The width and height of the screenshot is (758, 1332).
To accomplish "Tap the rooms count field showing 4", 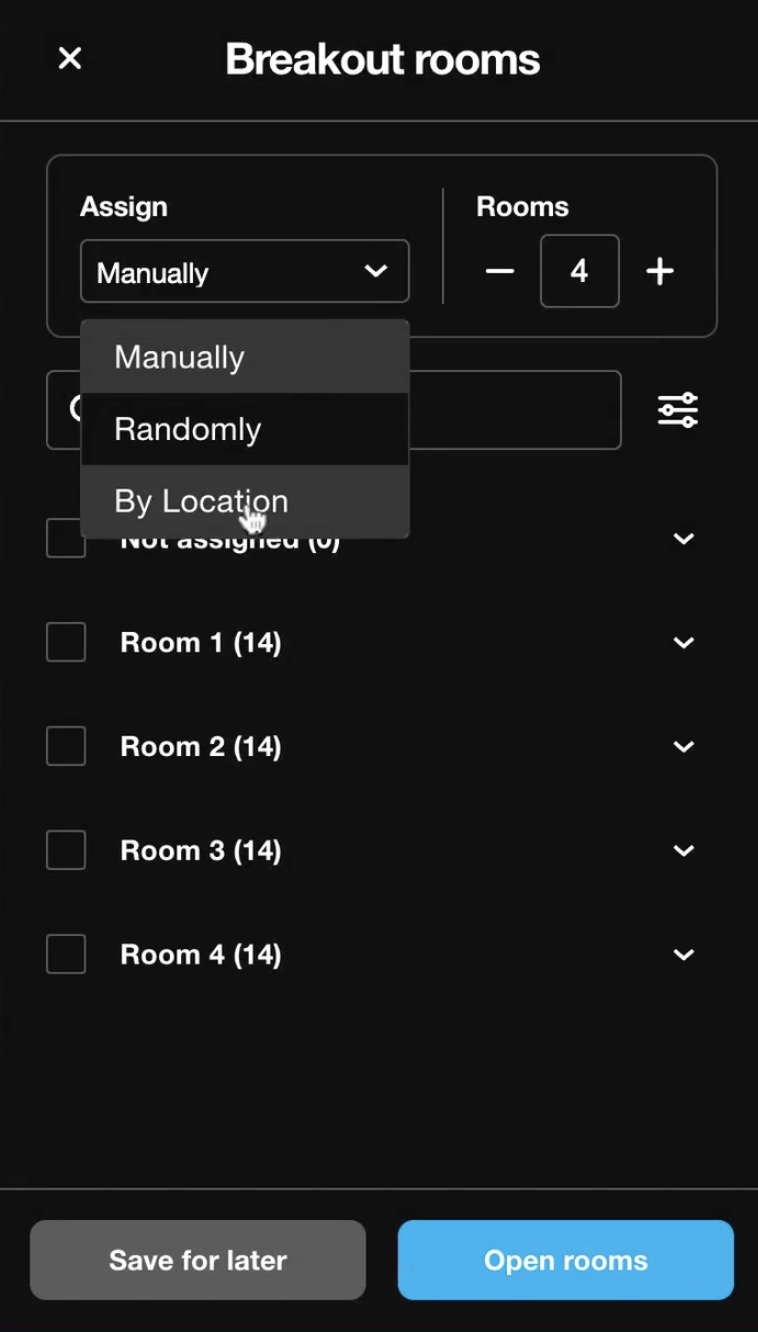I will (x=580, y=271).
